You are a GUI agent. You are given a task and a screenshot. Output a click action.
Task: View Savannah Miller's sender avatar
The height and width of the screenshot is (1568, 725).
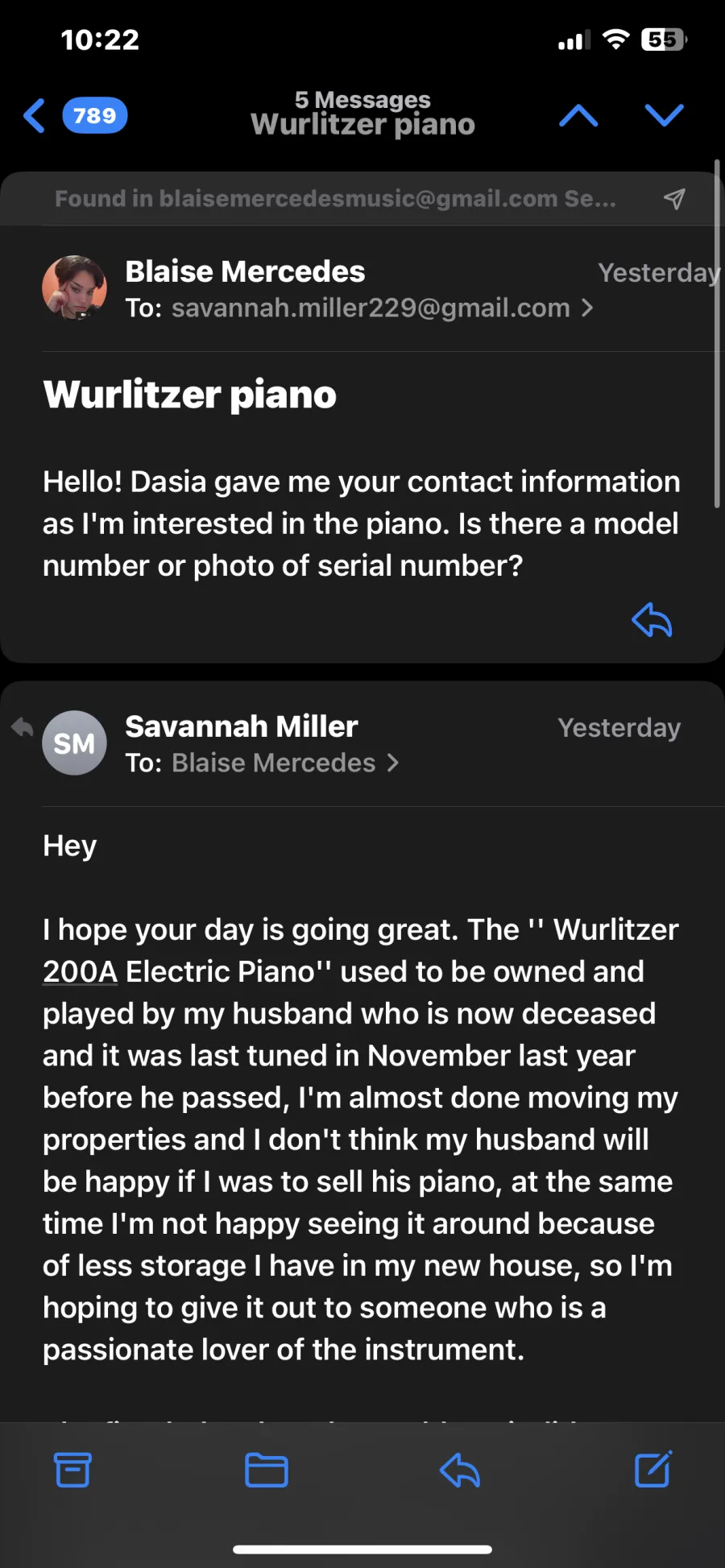click(74, 743)
